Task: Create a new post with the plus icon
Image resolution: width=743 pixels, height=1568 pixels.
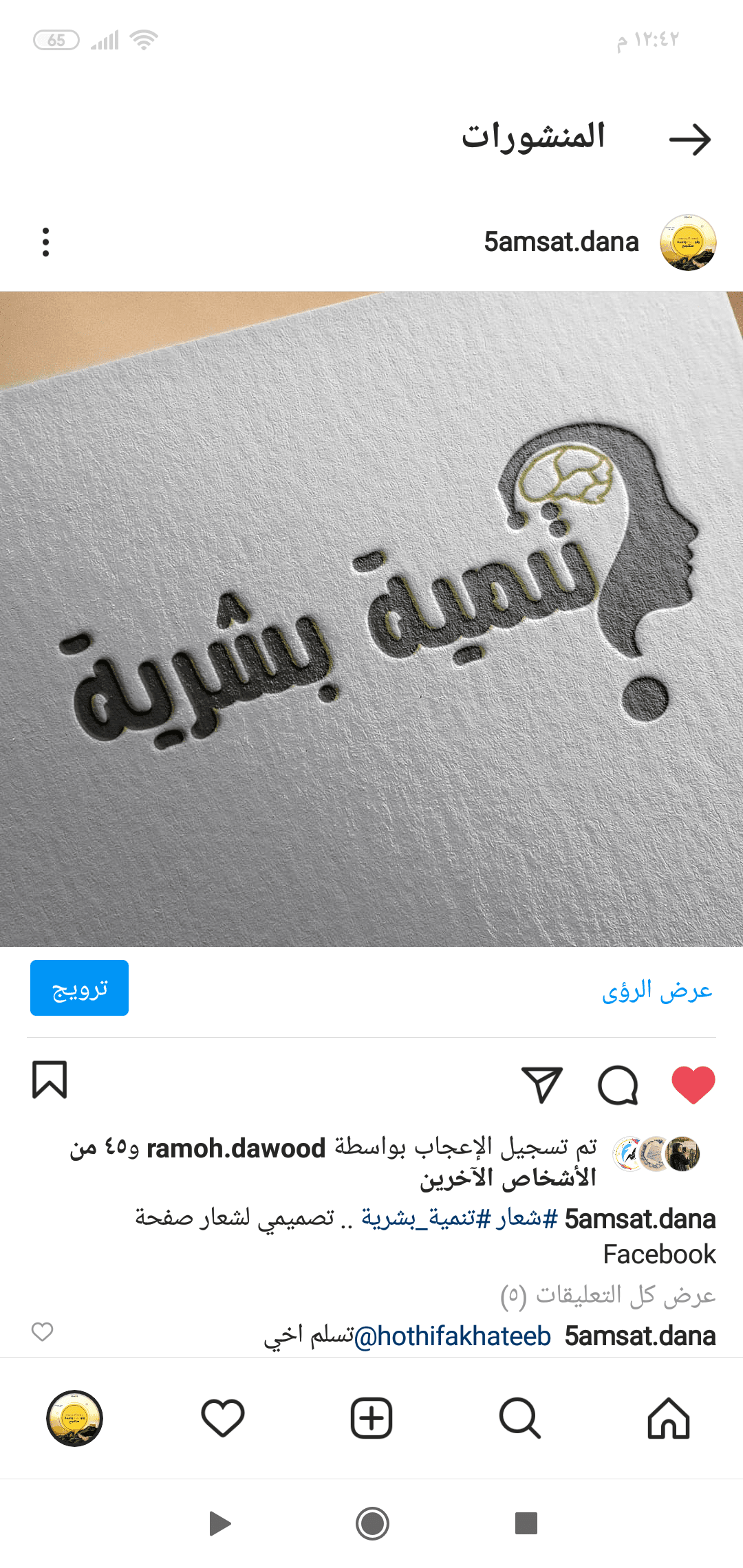Action: [371, 1418]
